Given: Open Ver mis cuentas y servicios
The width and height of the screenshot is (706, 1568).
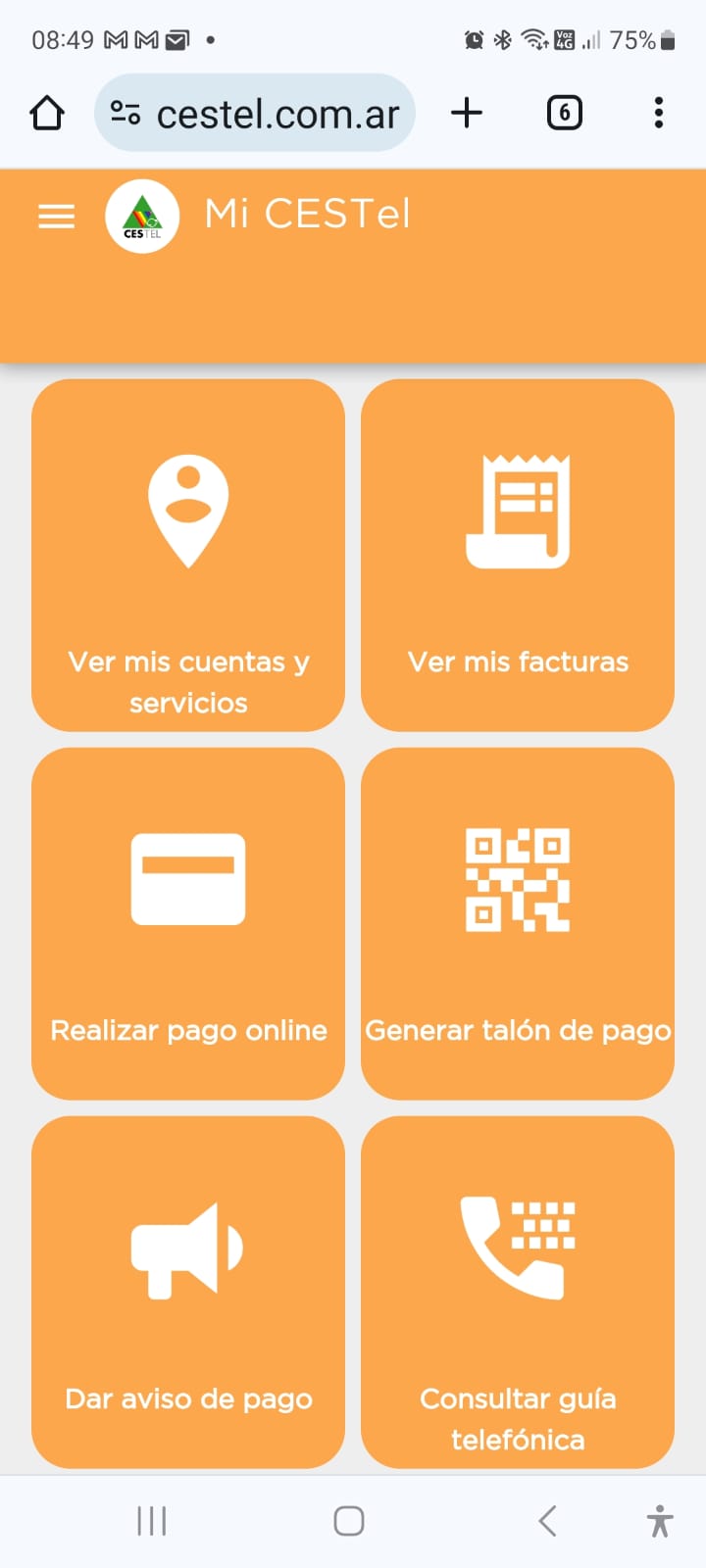Looking at the screenshot, I should point(188,555).
